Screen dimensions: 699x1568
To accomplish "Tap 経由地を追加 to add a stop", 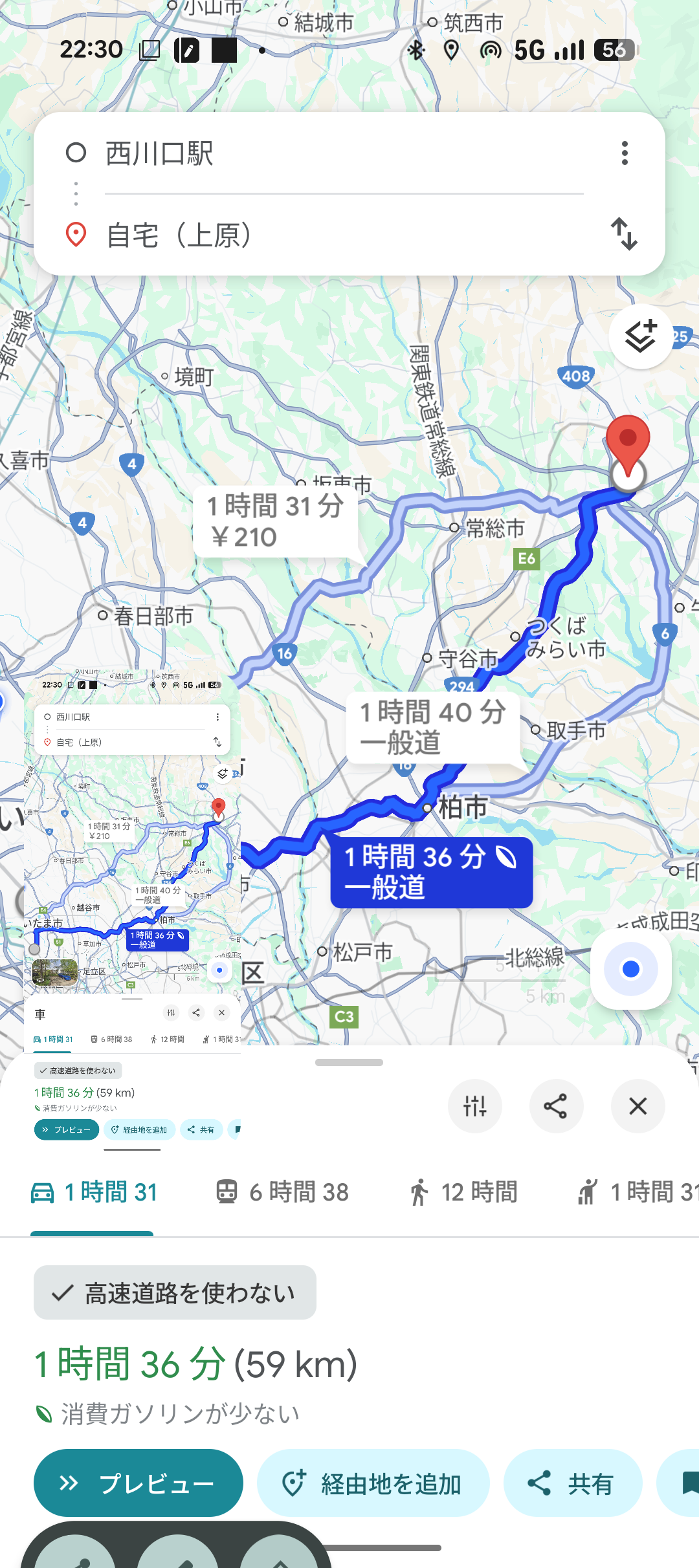I will (373, 1483).
